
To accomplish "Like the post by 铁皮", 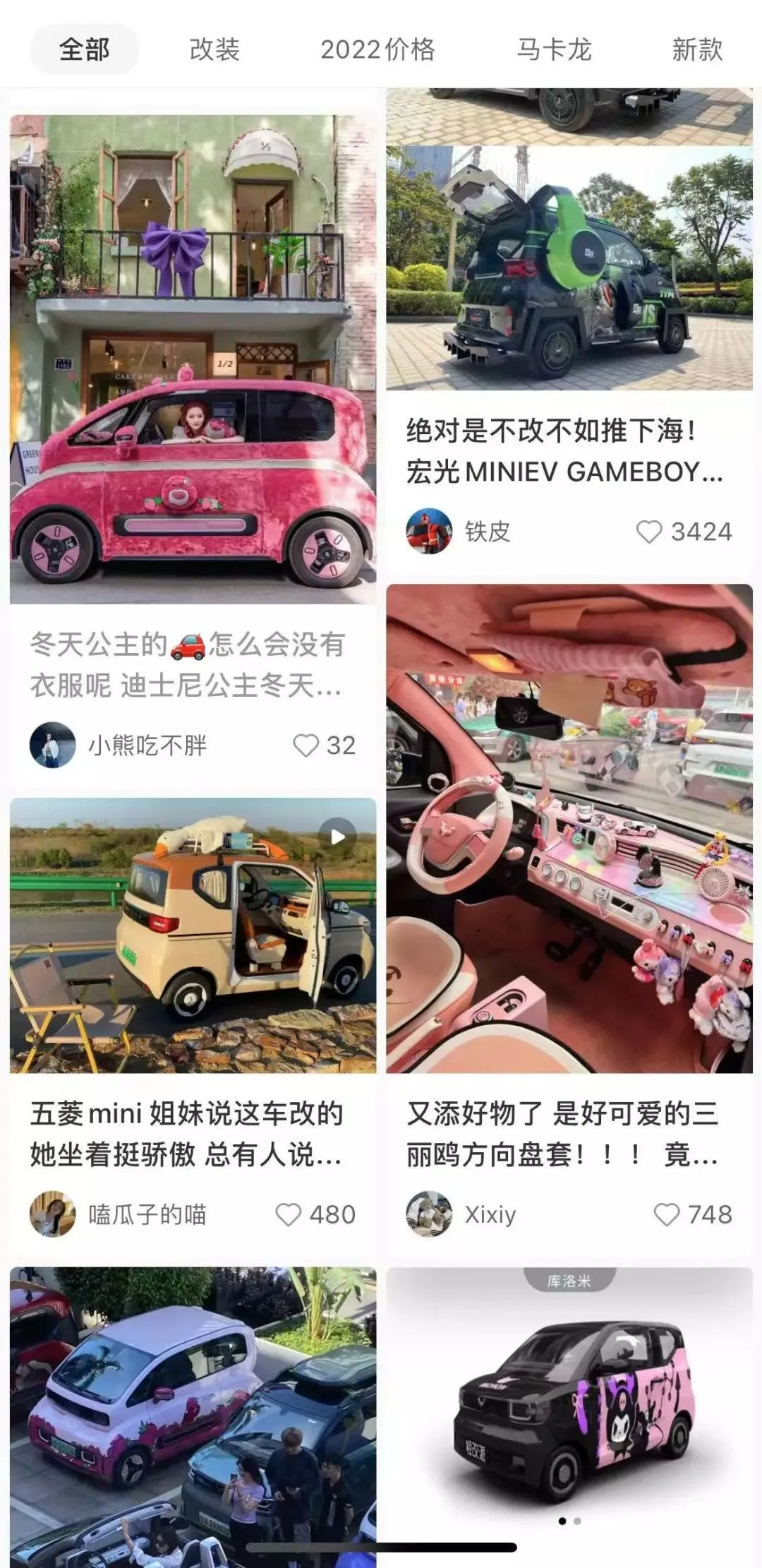I will [649, 532].
